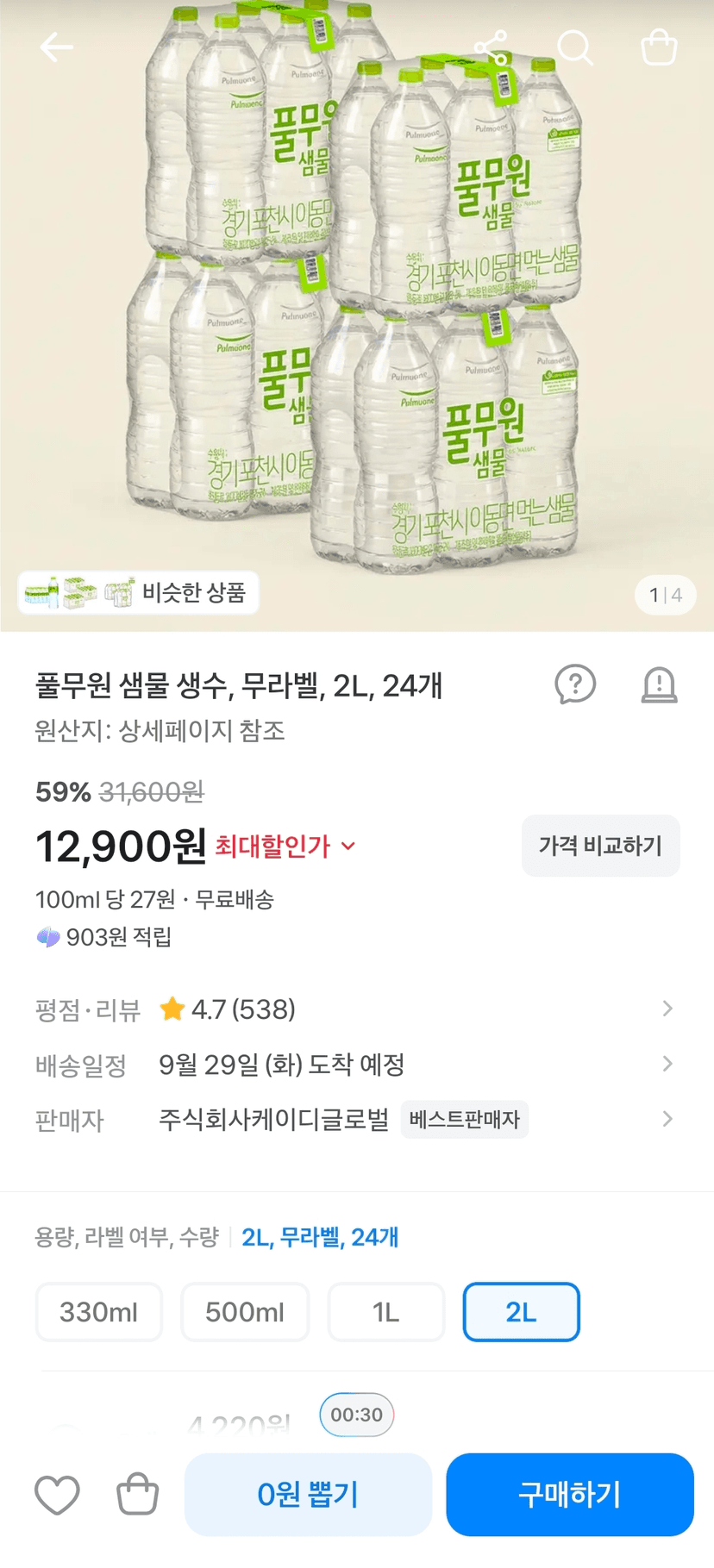Image resolution: width=714 pixels, height=1568 pixels.
Task: View 비슷한 상품 similar products
Action: (139, 592)
